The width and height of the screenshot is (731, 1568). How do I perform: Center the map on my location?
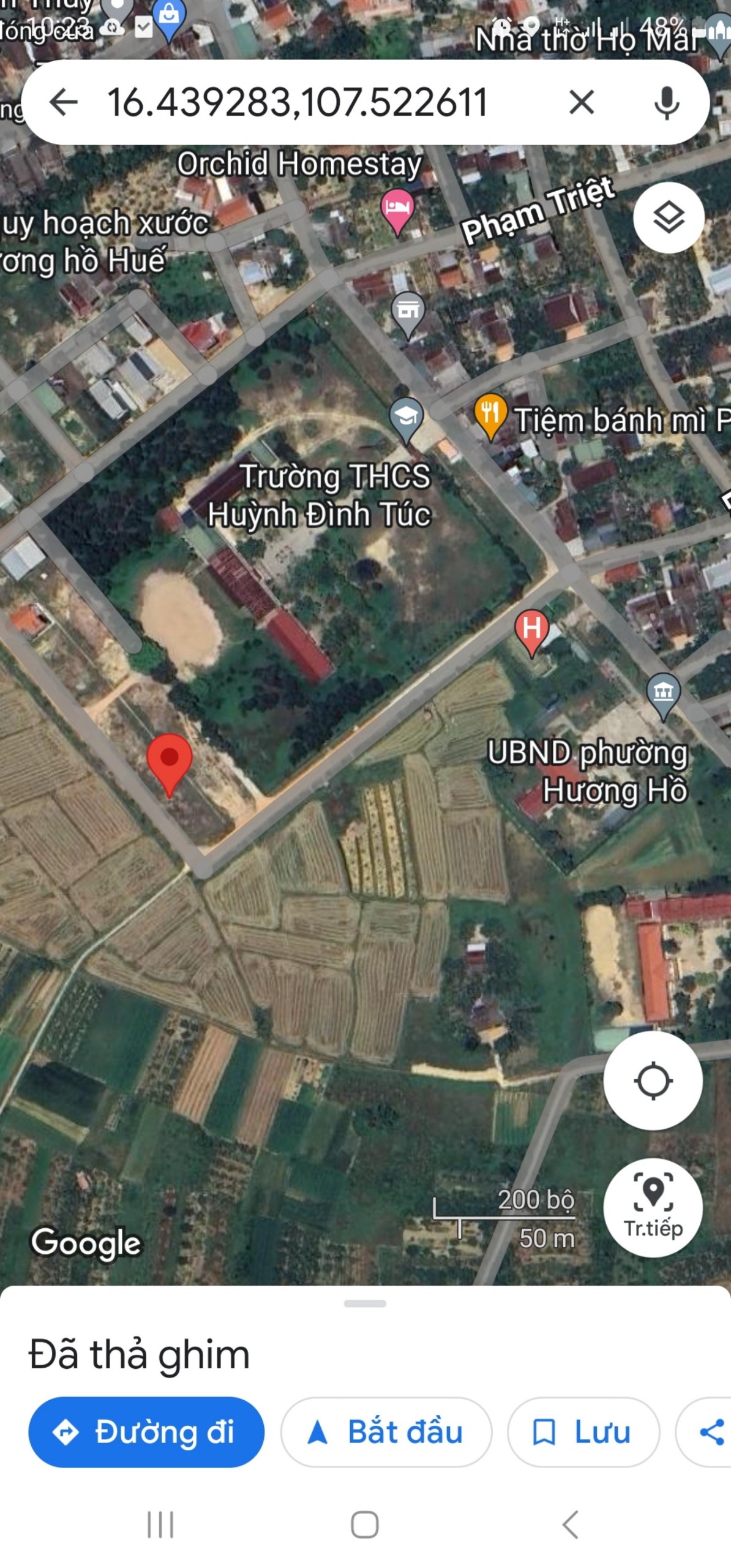[653, 1080]
